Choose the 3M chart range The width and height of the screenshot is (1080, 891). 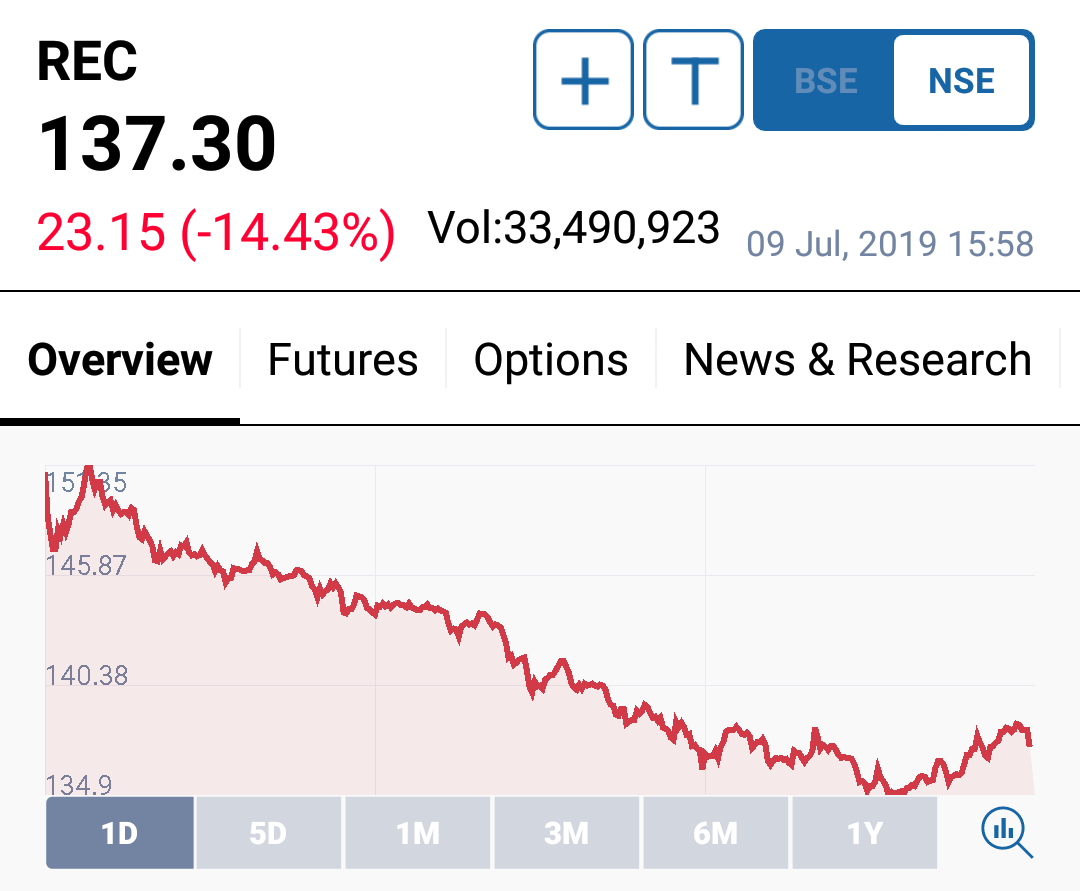point(566,832)
